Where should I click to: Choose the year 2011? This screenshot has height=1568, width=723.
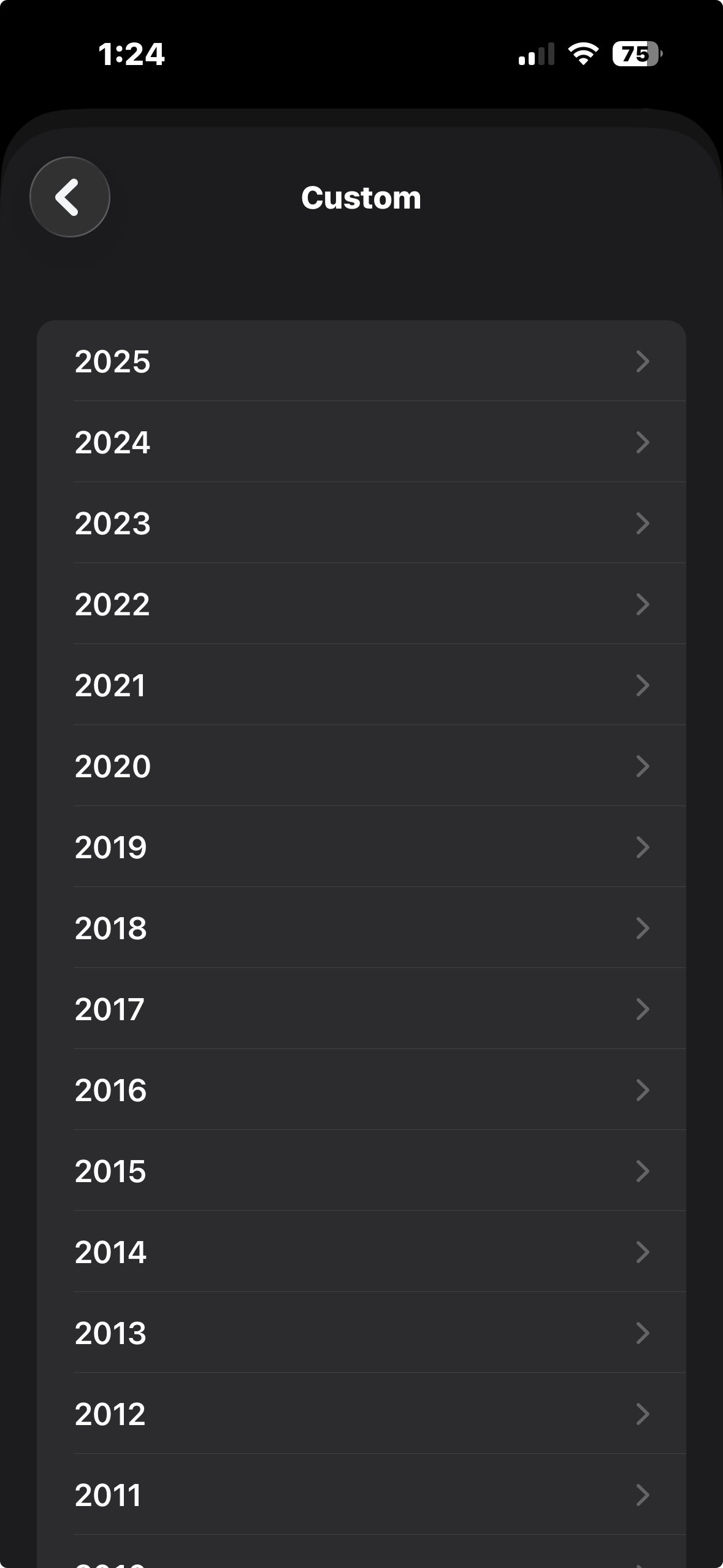361,1495
